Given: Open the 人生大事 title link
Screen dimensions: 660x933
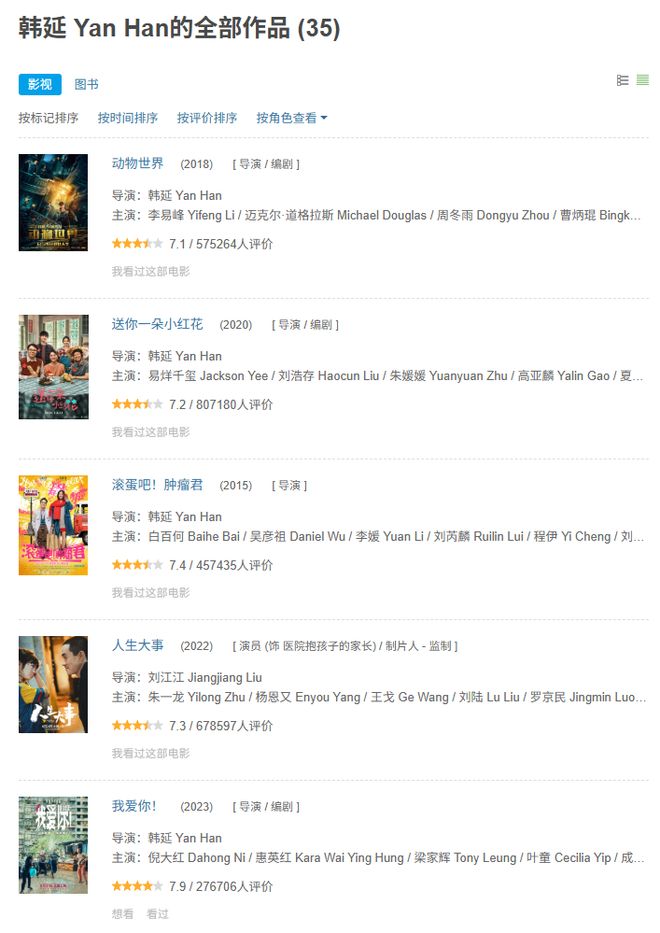Looking at the screenshot, I should (x=137, y=645).
